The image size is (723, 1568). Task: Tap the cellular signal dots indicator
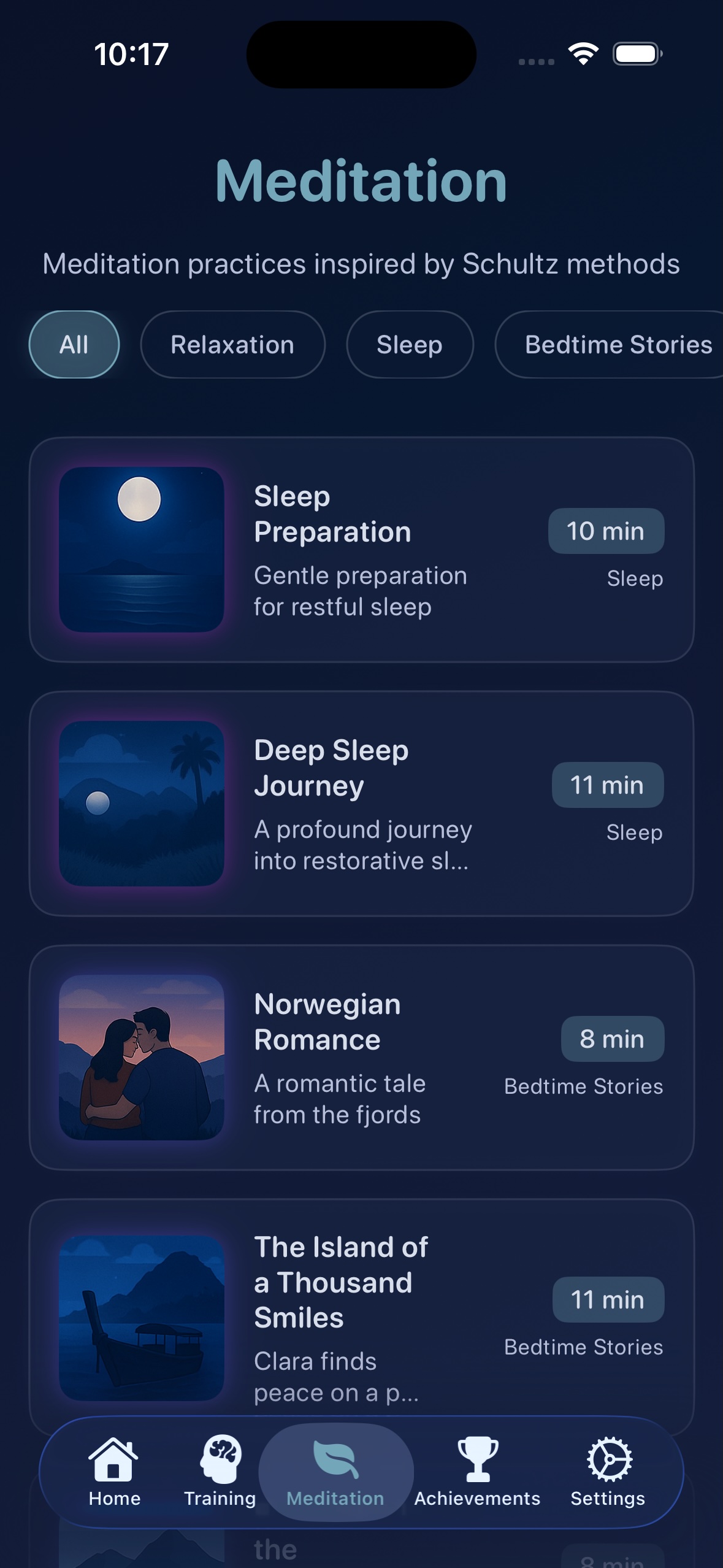coord(533,61)
